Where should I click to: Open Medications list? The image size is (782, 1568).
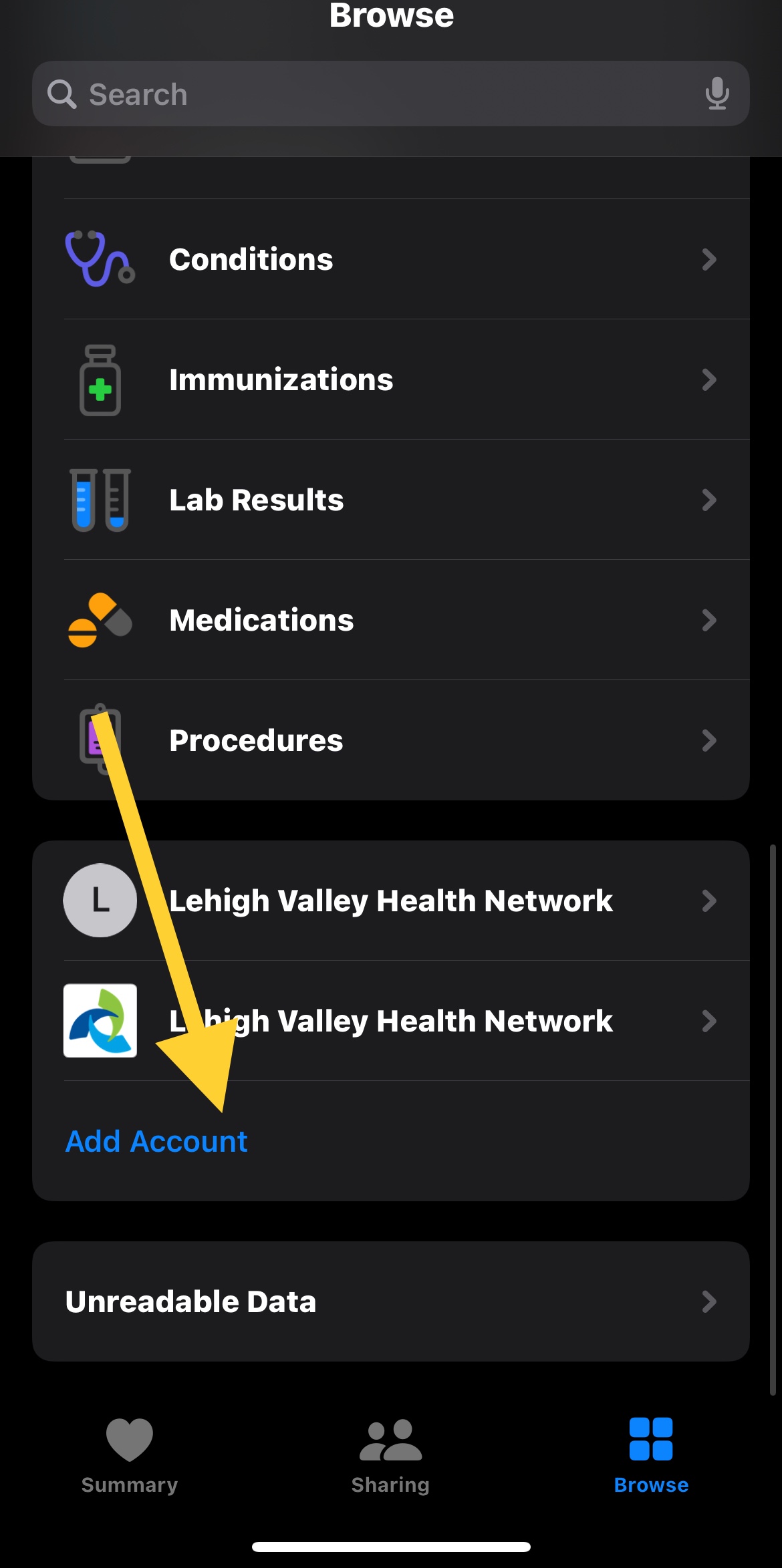pyautogui.click(x=390, y=620)
